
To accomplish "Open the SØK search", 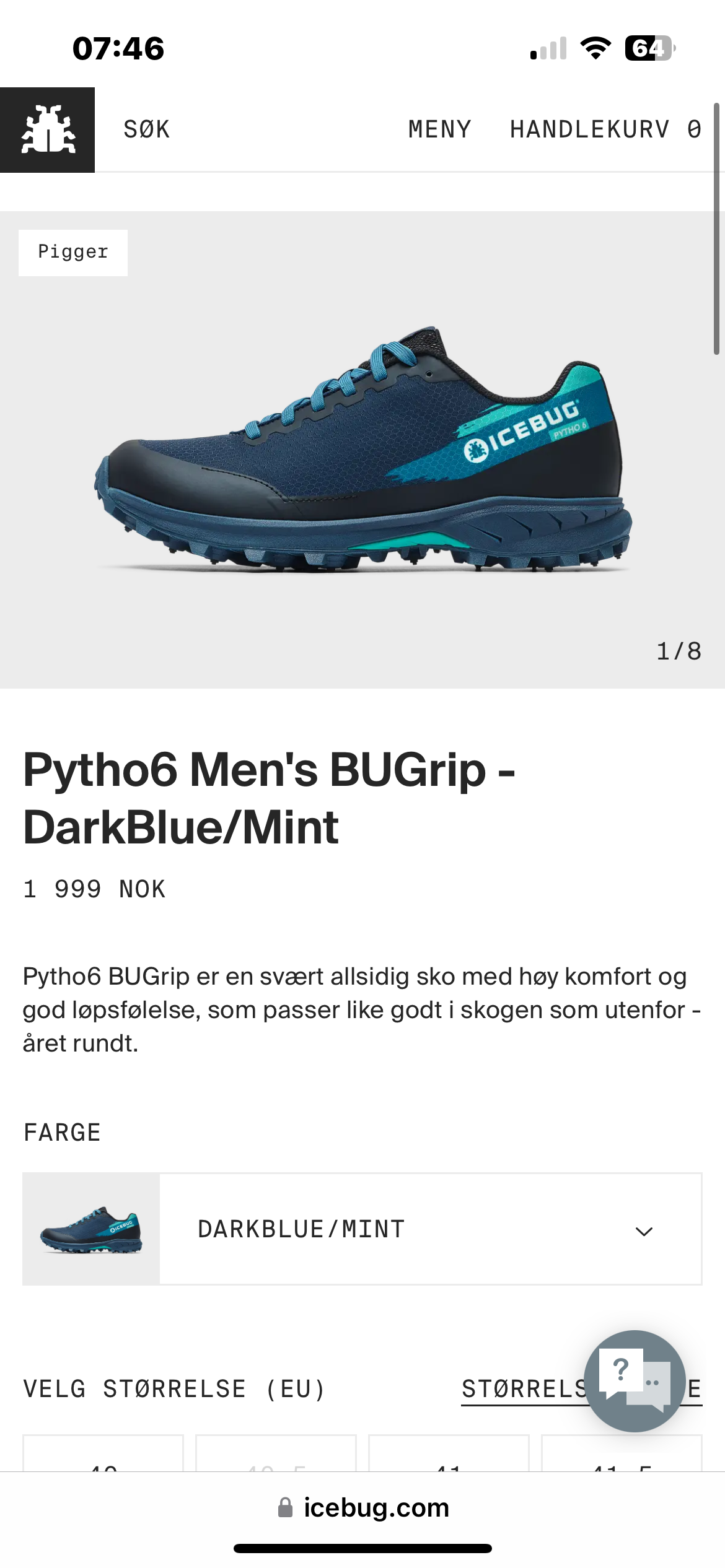I will [146, 129].
